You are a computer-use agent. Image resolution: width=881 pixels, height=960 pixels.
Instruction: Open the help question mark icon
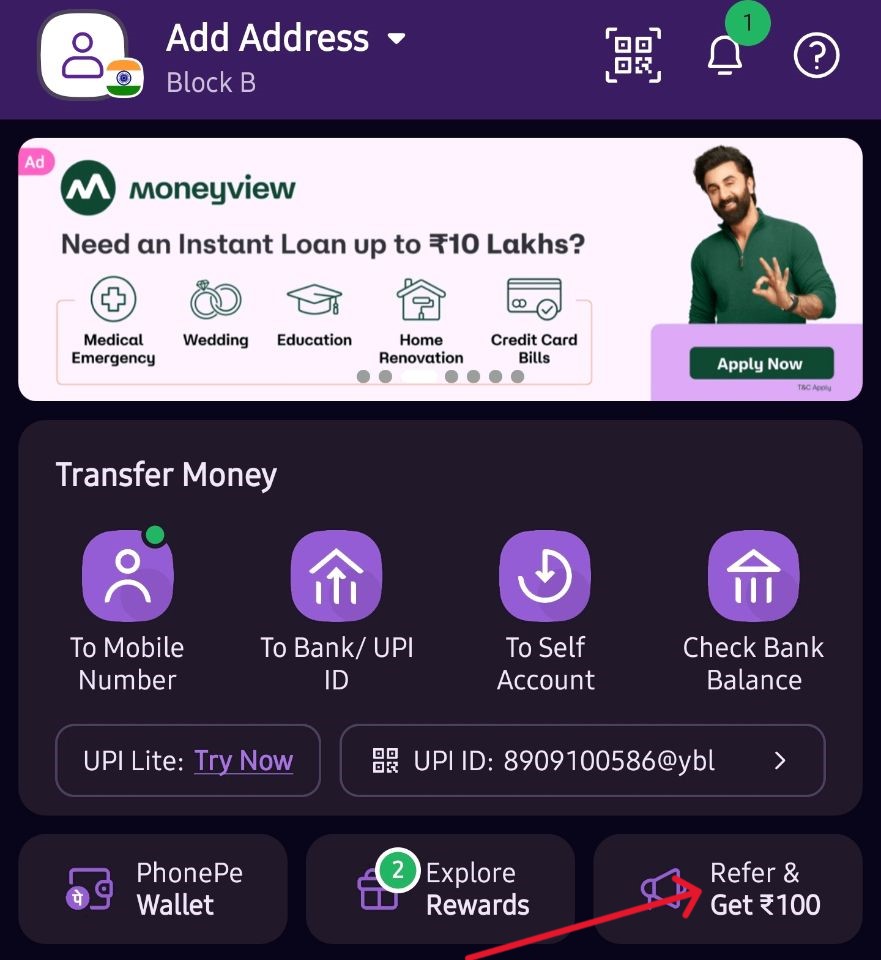(x=817, y=56)
